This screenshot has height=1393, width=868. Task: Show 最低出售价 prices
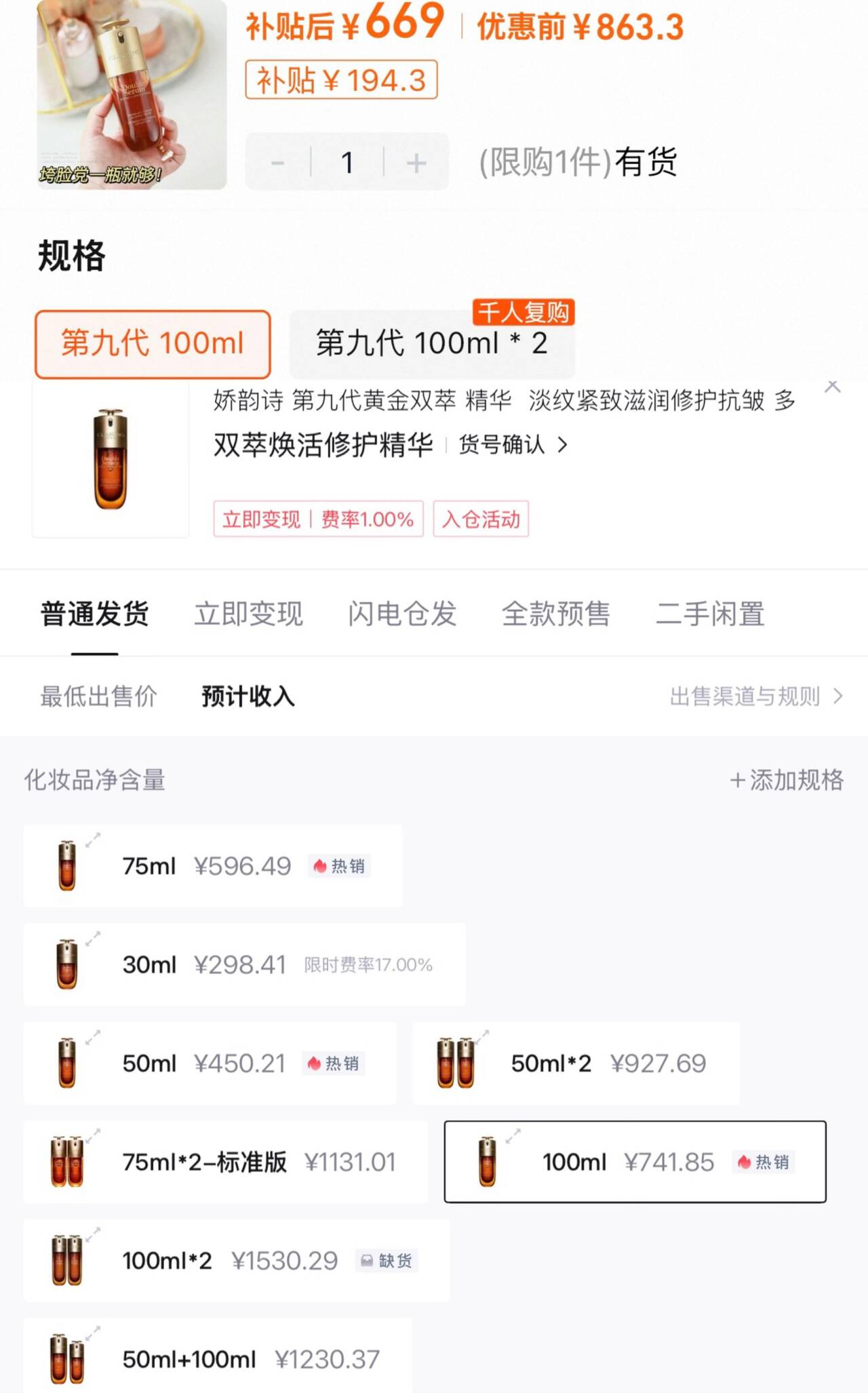click(x=98, y=696)
